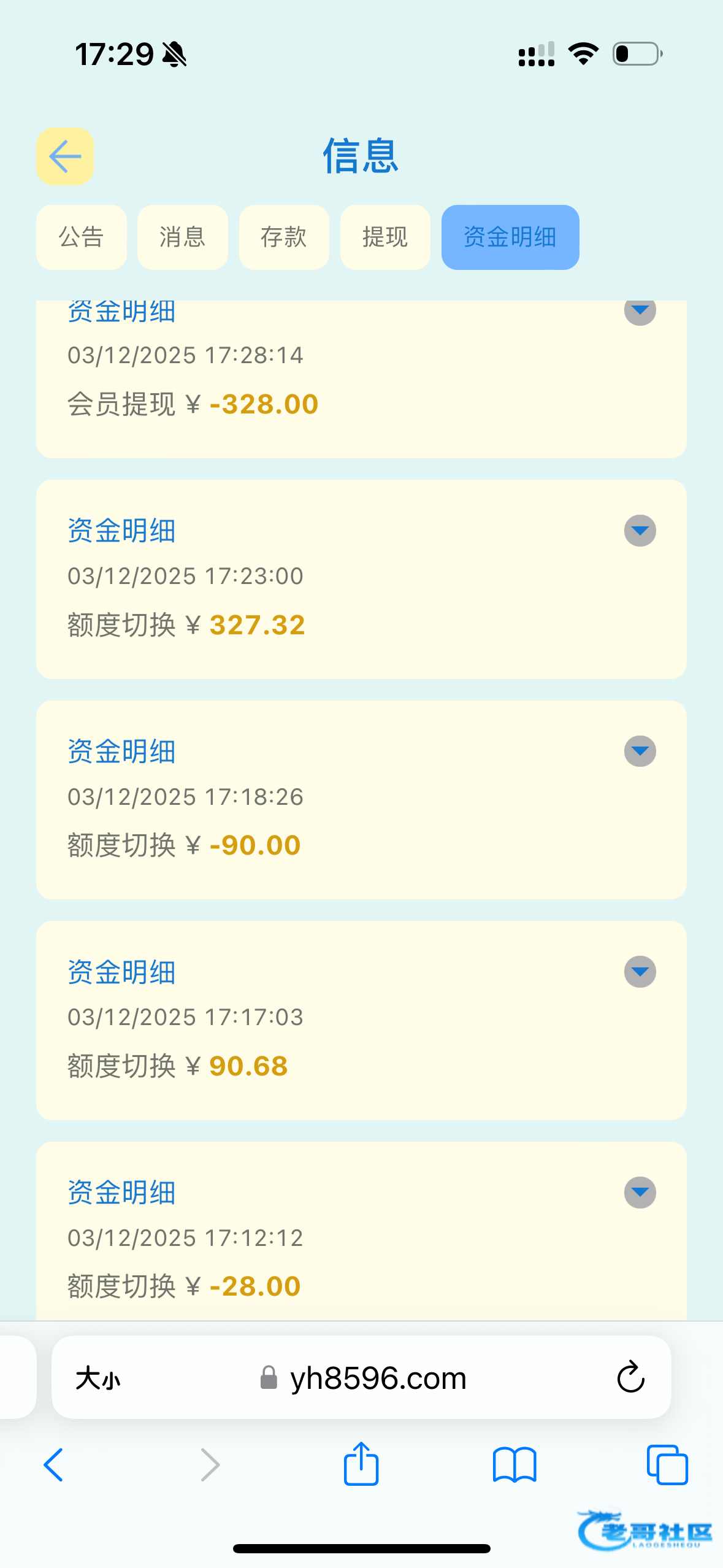723x1568 pixels.
Task: Switch to the 消息 tab
Action: pos(183,237)
